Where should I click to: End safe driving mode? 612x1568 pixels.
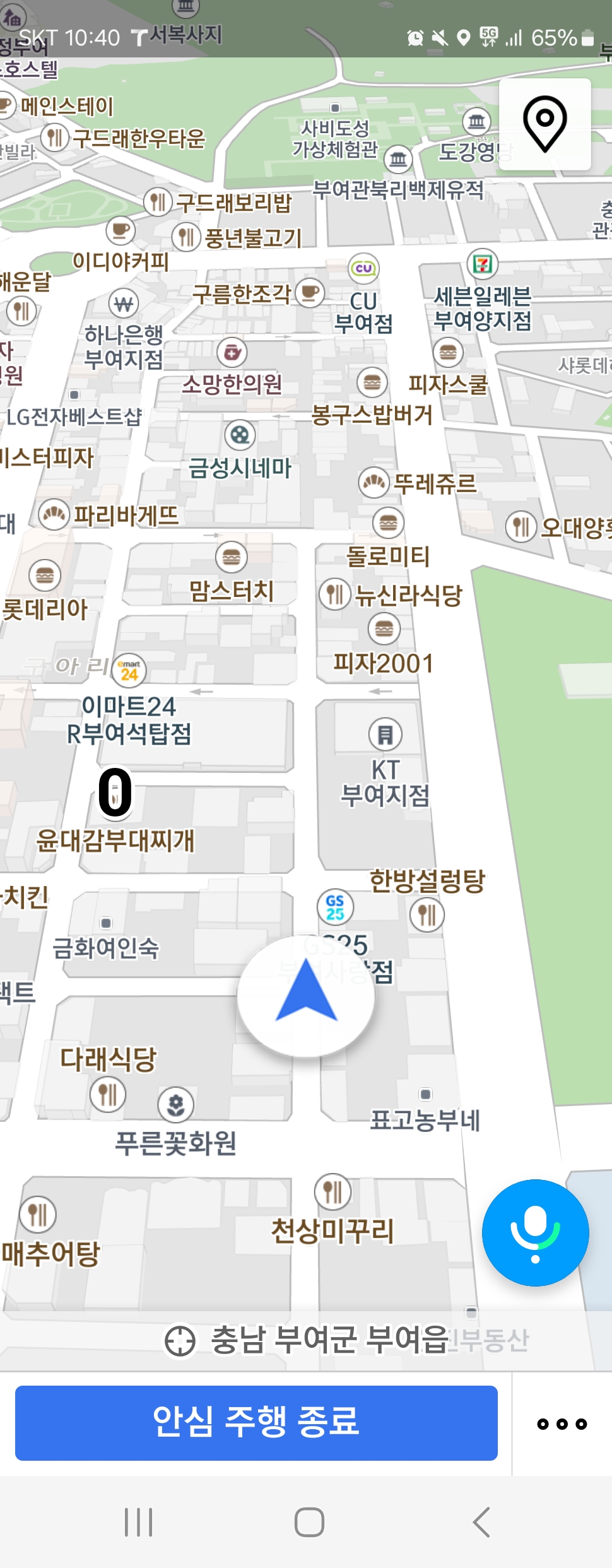tap(256, 1422)
